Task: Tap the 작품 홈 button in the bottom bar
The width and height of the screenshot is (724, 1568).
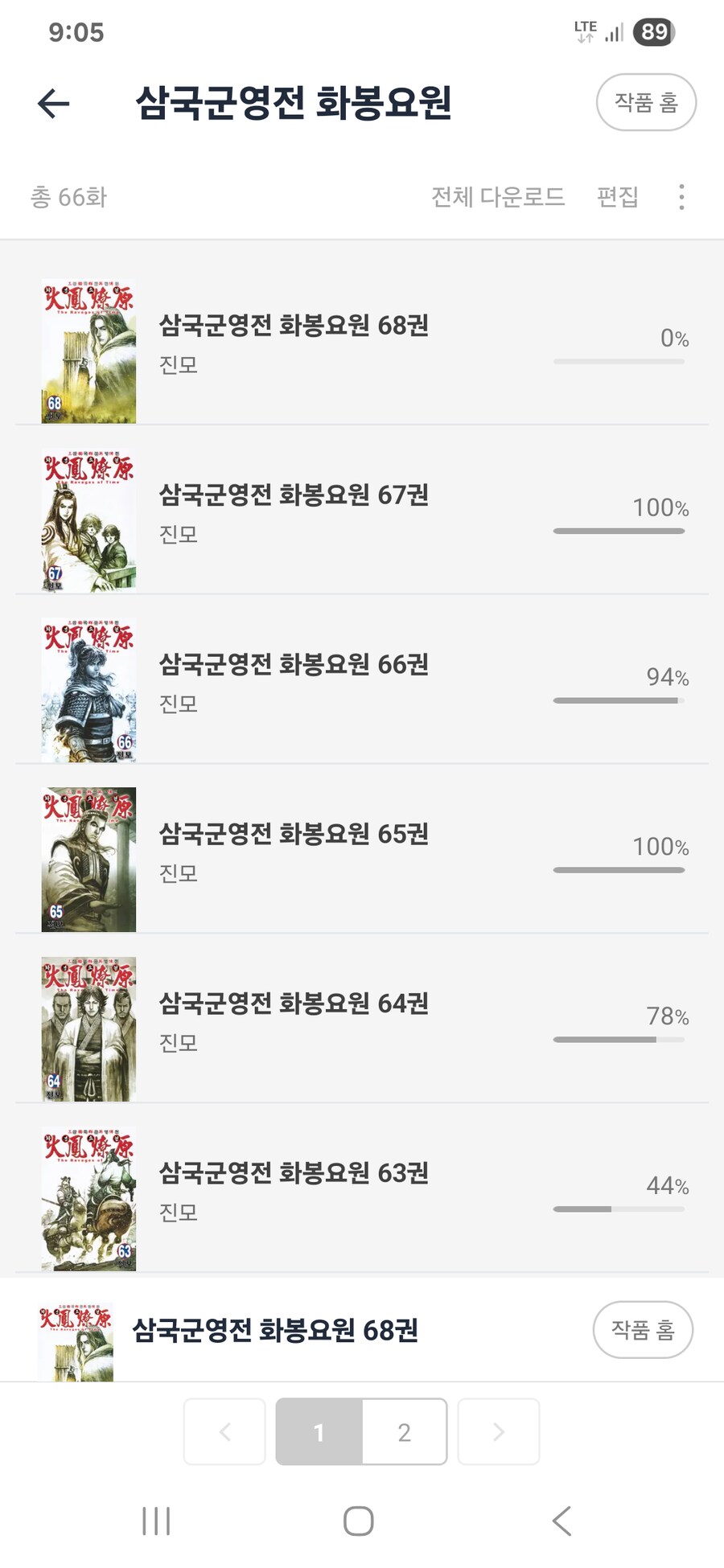Action: (642, 1330)
